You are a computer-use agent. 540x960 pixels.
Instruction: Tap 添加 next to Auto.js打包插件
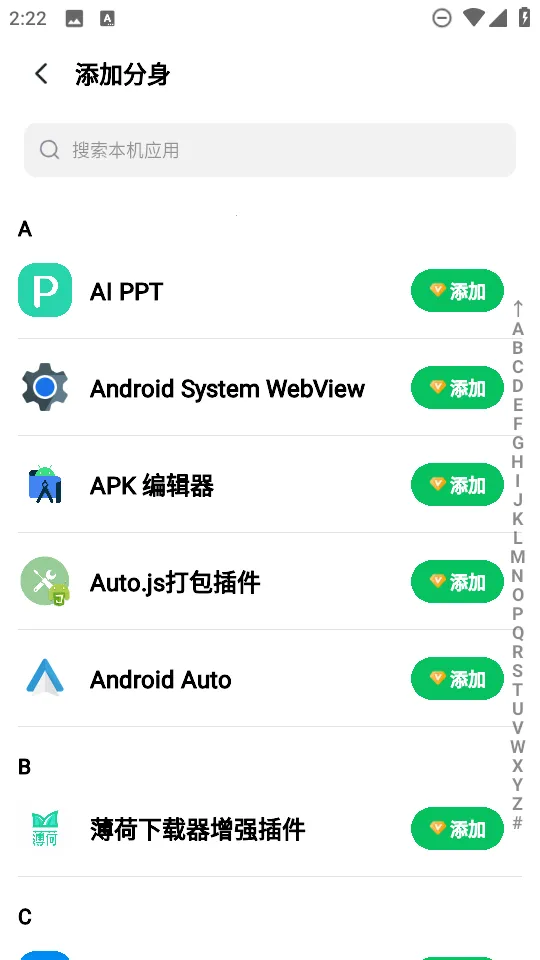point(457,582)
